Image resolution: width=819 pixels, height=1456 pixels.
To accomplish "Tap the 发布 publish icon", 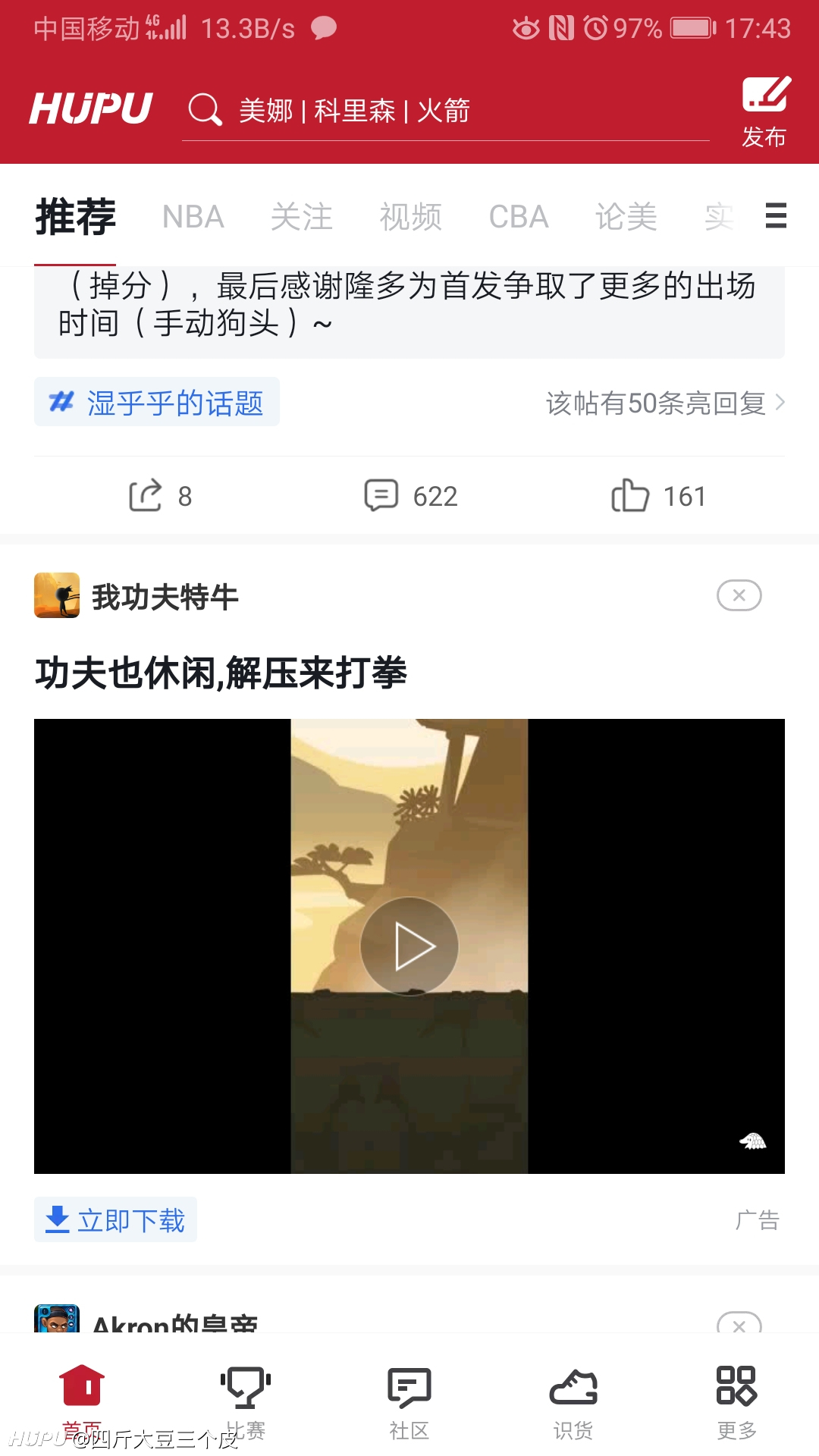I will [766, 111].
